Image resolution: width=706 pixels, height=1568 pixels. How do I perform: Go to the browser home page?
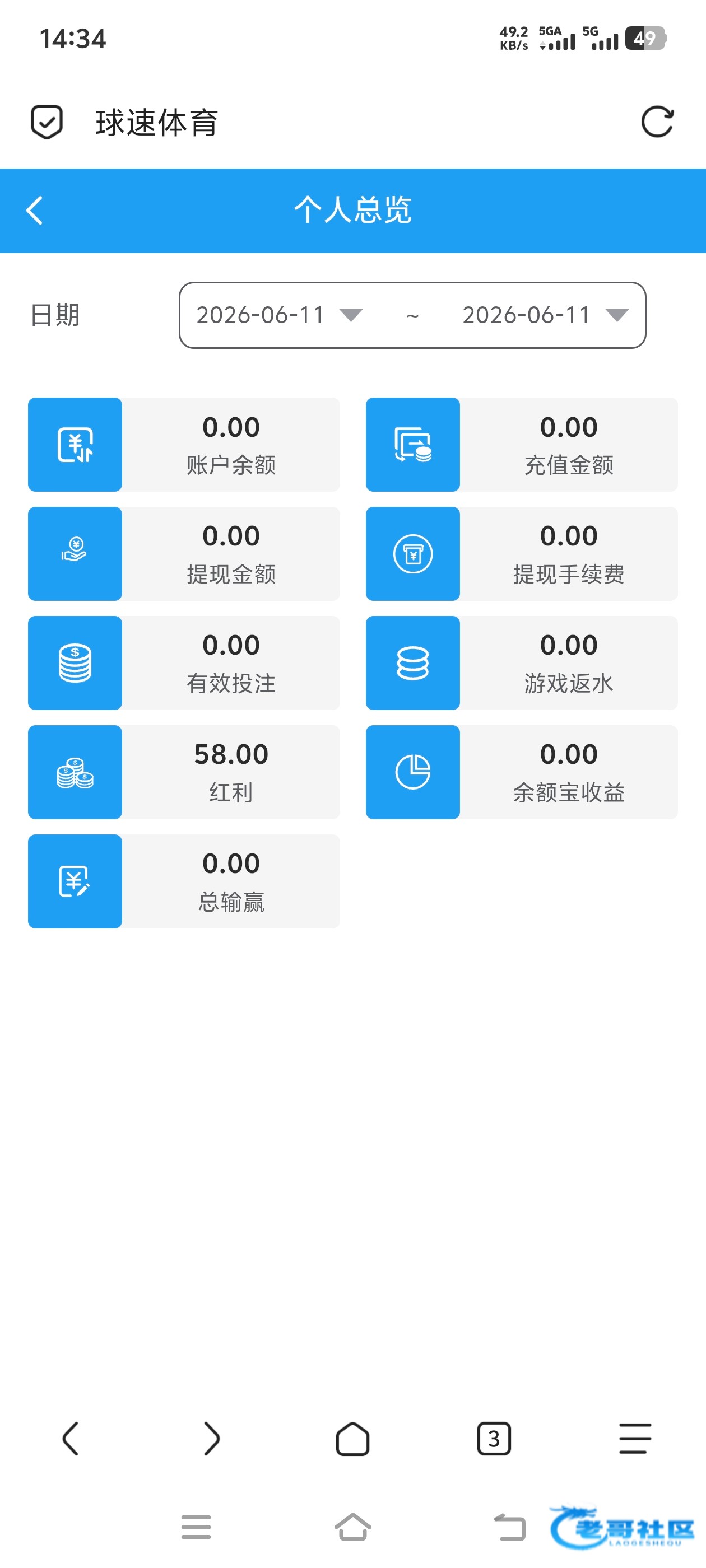pyautogui.click(x=352, y=1439)
